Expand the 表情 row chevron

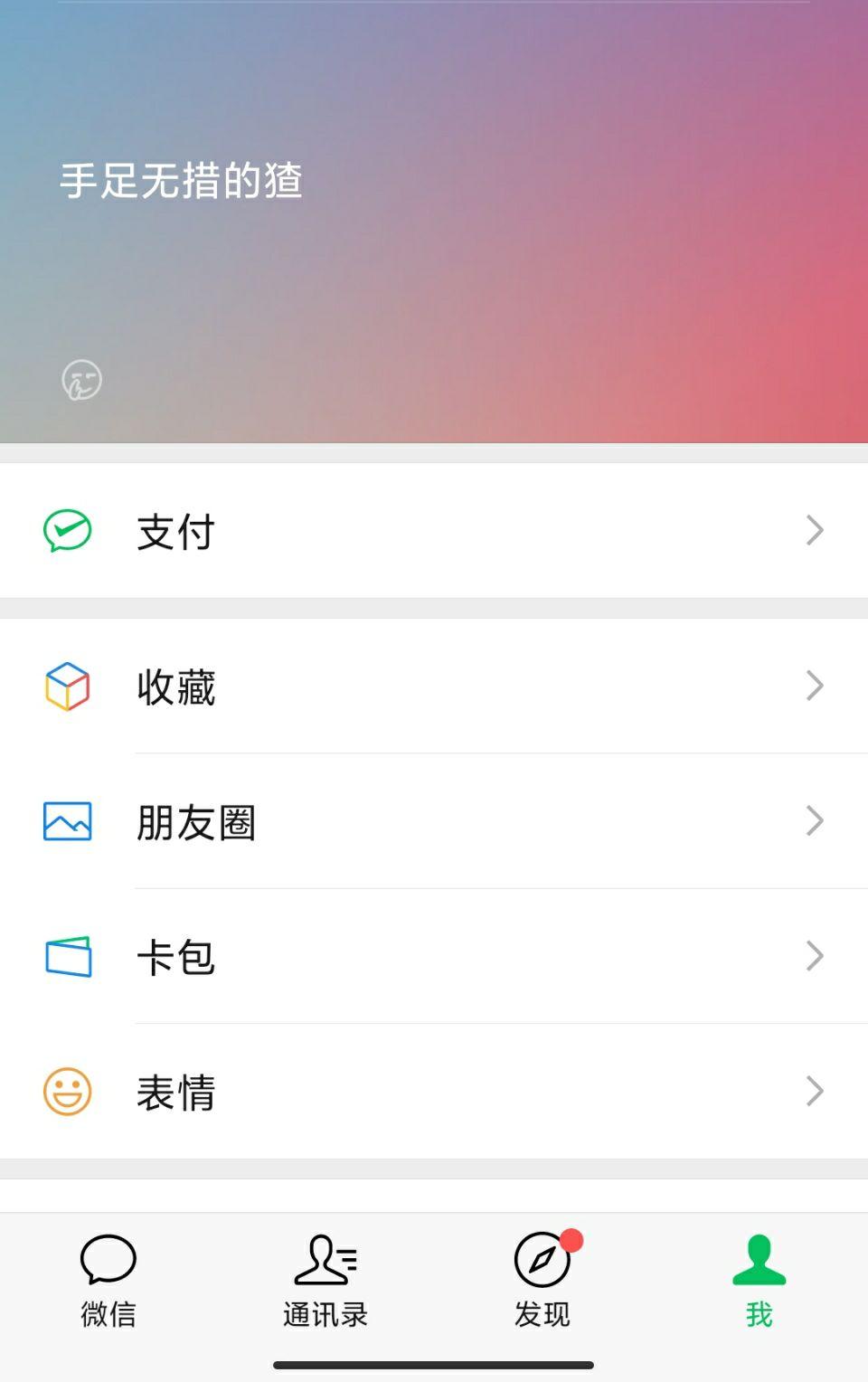point(814,1093)
